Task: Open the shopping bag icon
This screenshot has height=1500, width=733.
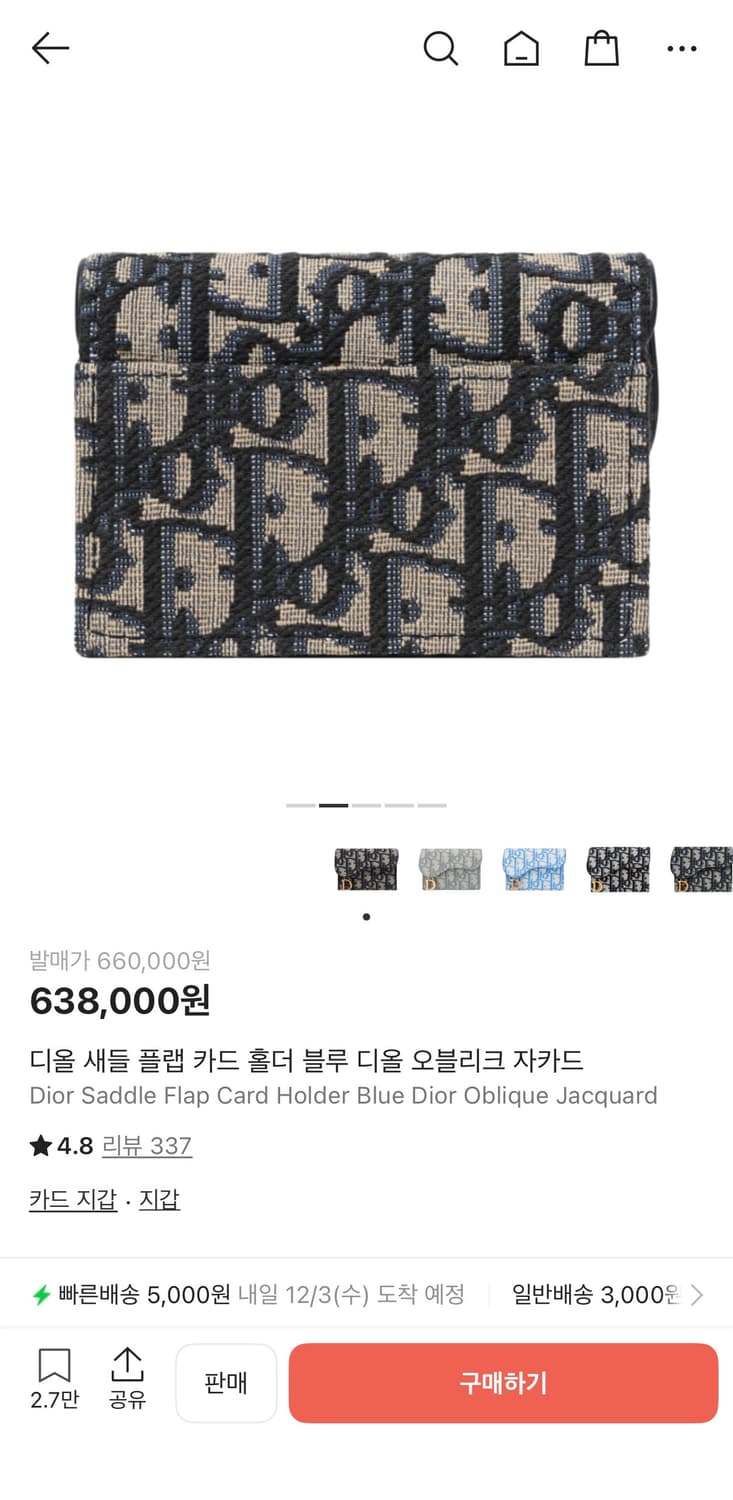Action: [x=601, y=48]
